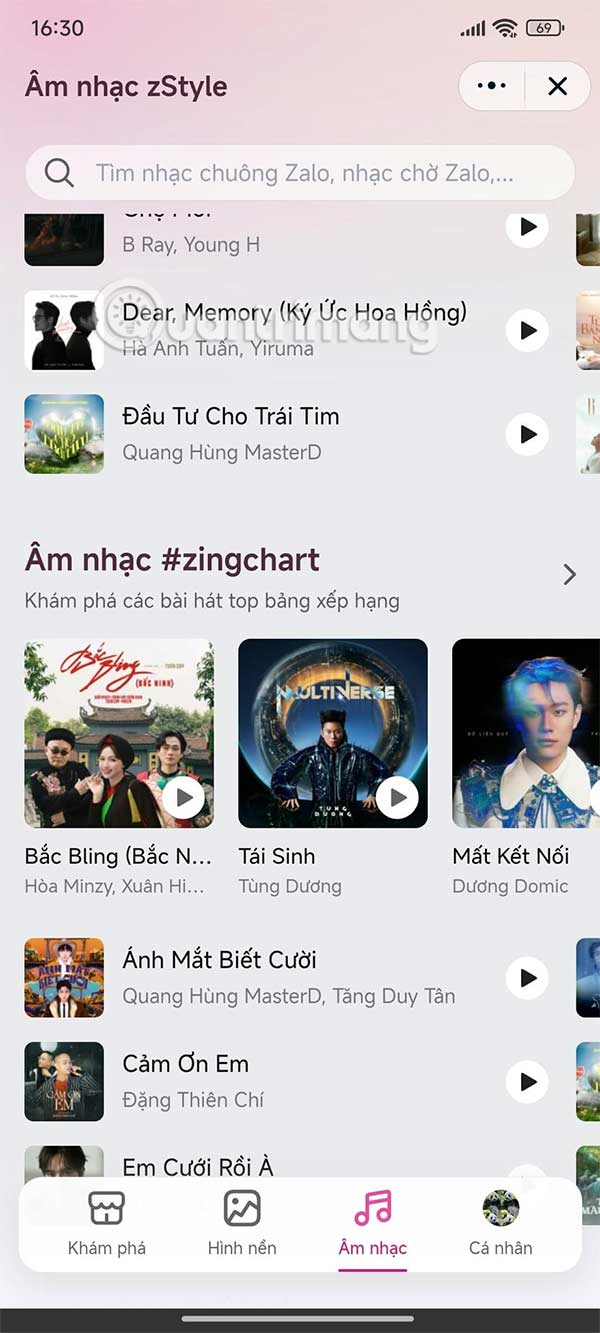Close the Âm nhạc zStyle mini app
This screenshot has height=1333, width=600.
557,86
